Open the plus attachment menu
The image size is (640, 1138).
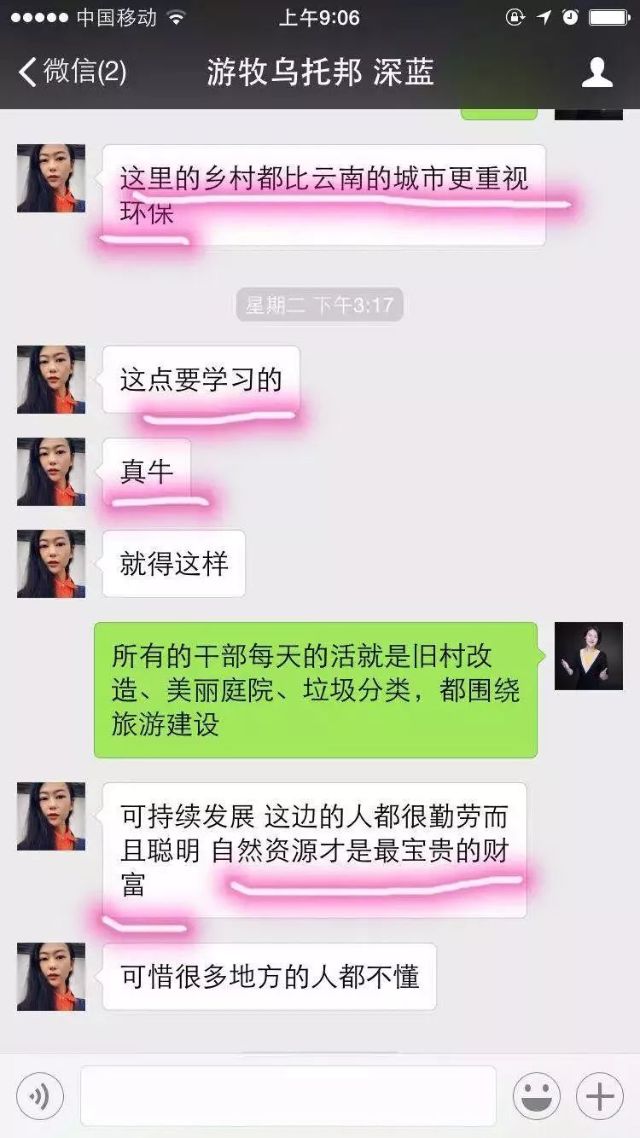point(599,1097)
